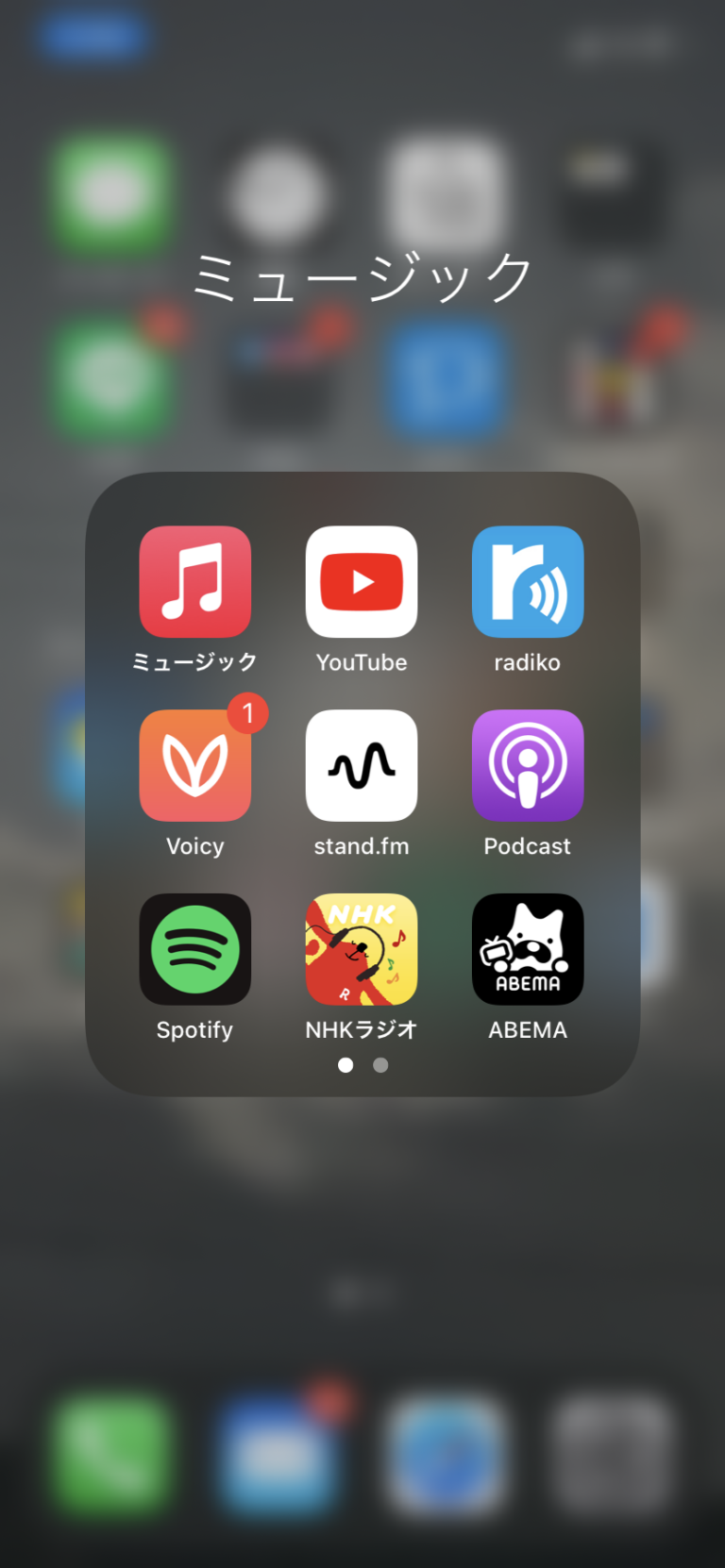Open Voicy with notification badge
The image size is (725, 1568).
[195, 765]
